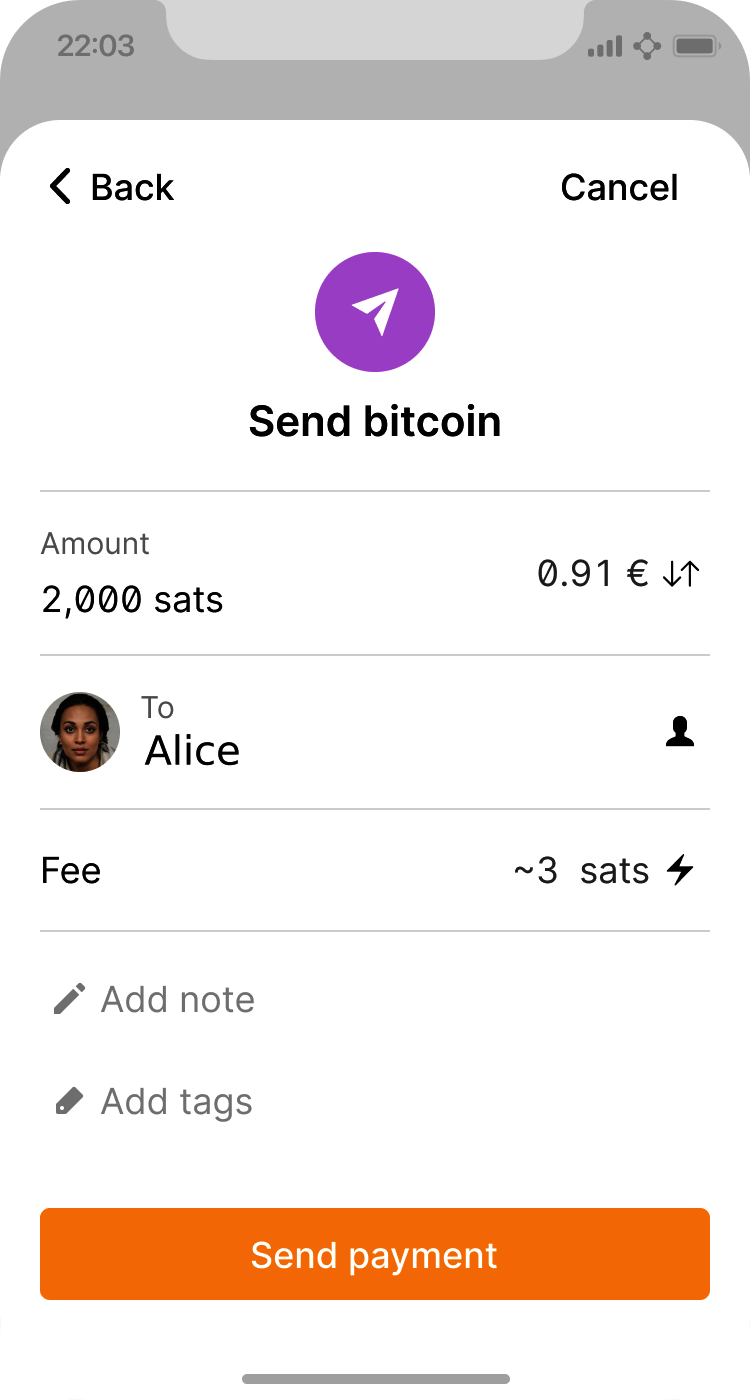Click the Add note link

point(177,998)
